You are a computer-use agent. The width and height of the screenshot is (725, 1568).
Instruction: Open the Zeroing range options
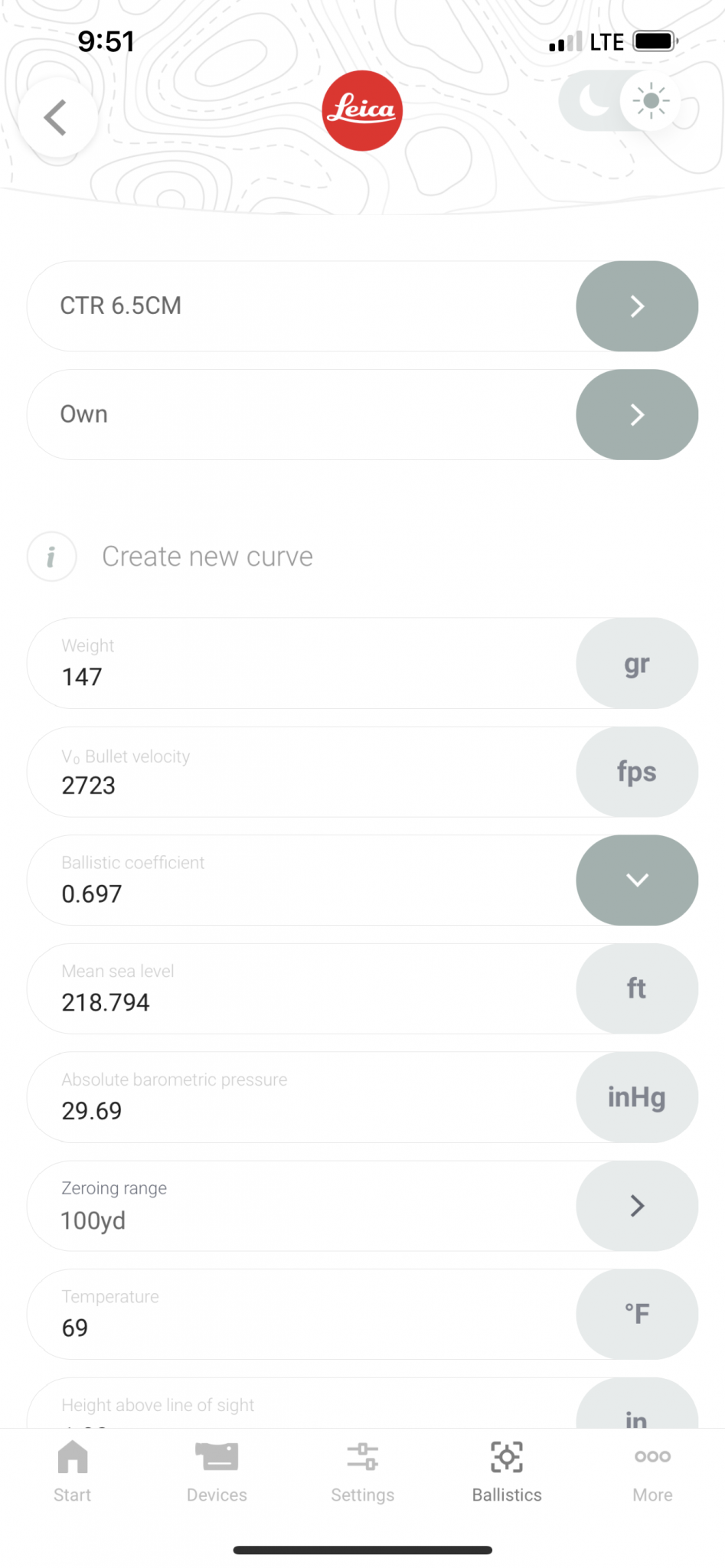click(636, 1207)
